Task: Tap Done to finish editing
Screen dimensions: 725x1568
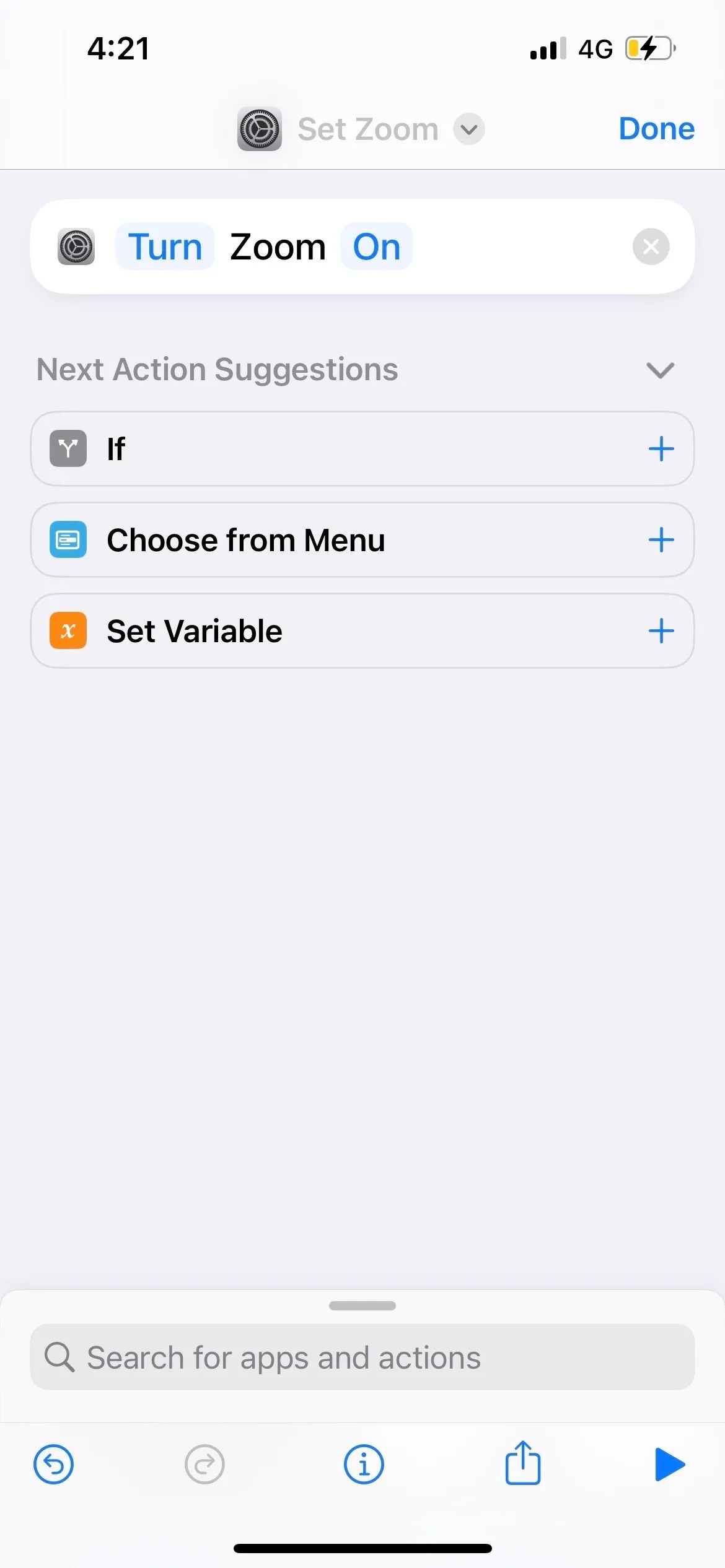Action: point(656,129)
